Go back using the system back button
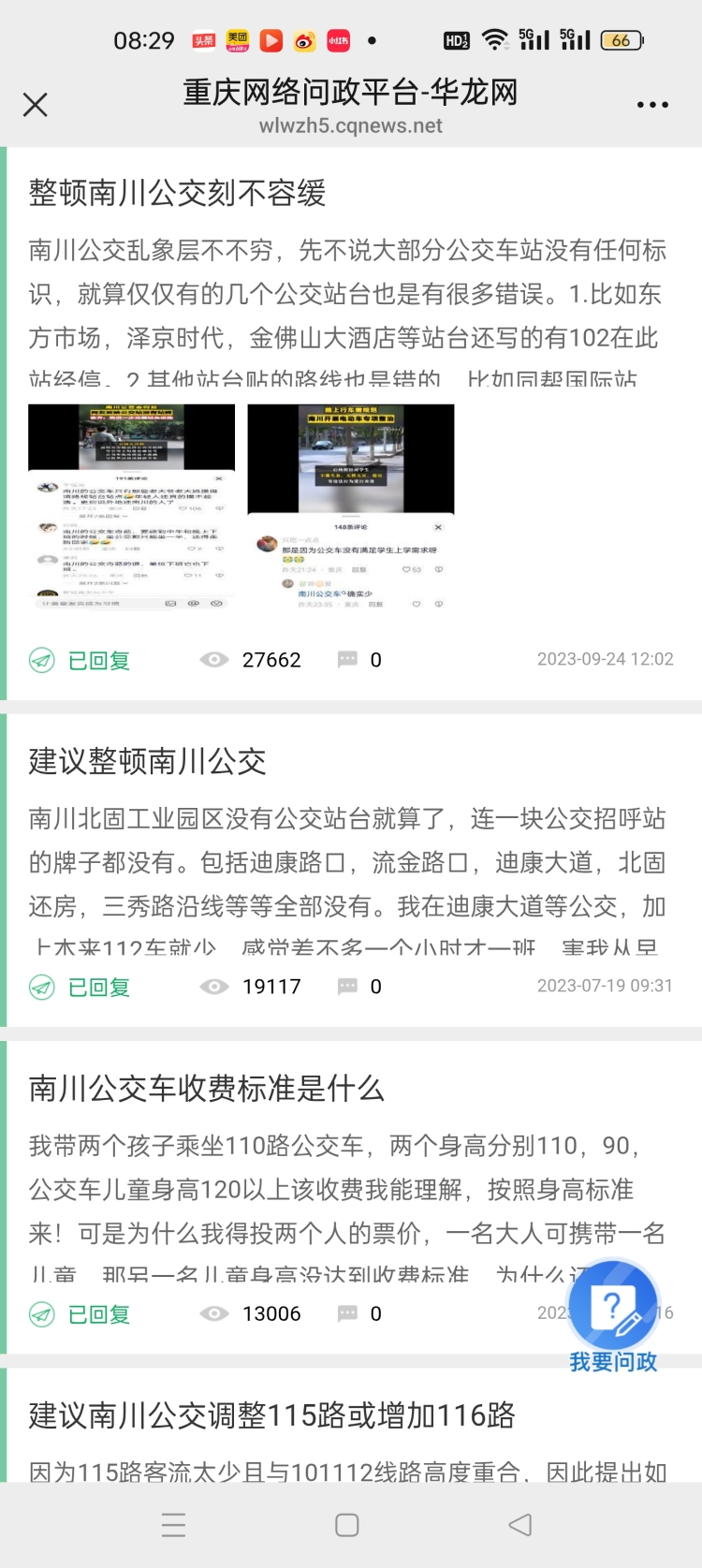 tap(520, 1525)
